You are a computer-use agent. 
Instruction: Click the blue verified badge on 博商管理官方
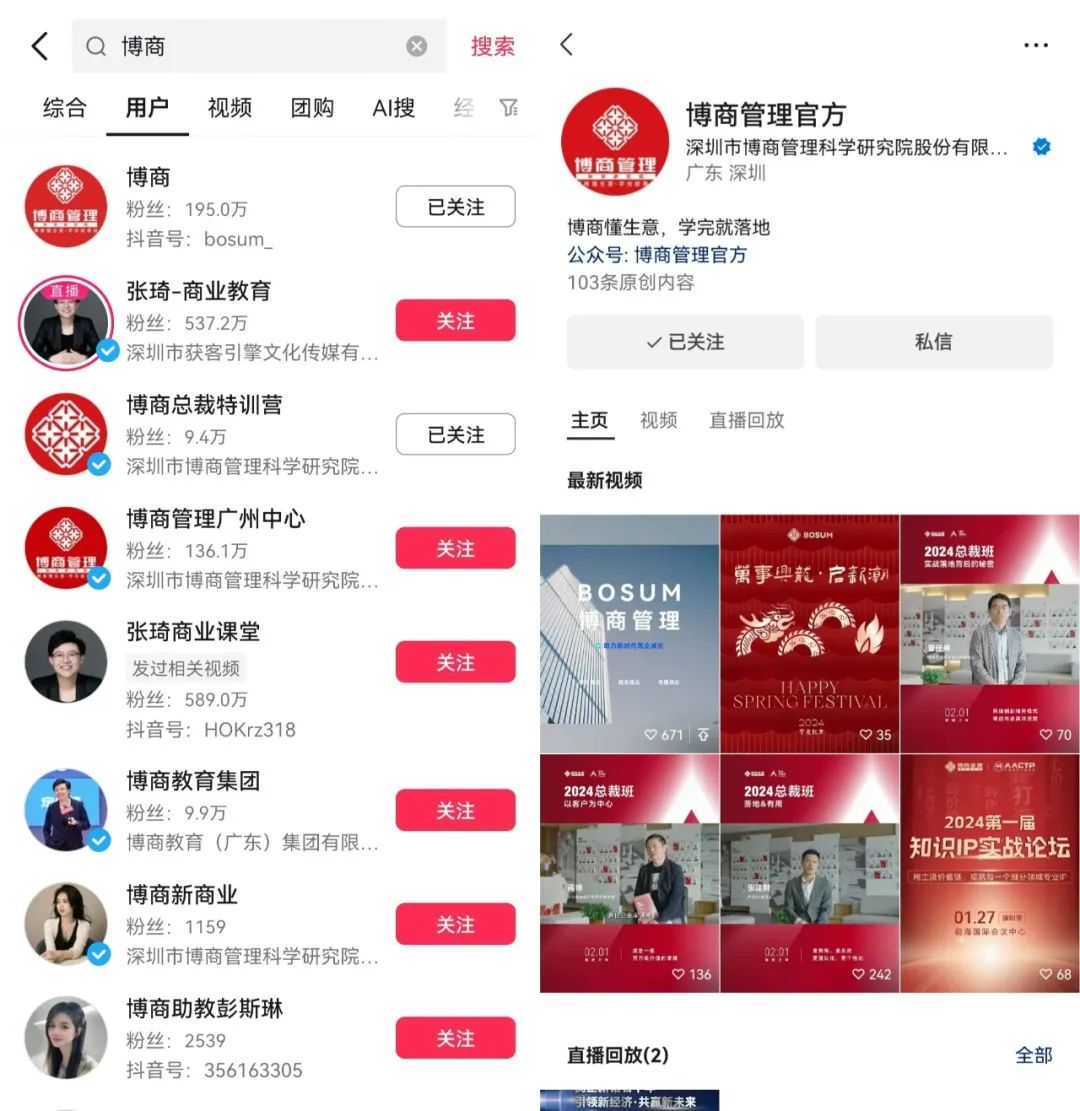[1040, 146]
